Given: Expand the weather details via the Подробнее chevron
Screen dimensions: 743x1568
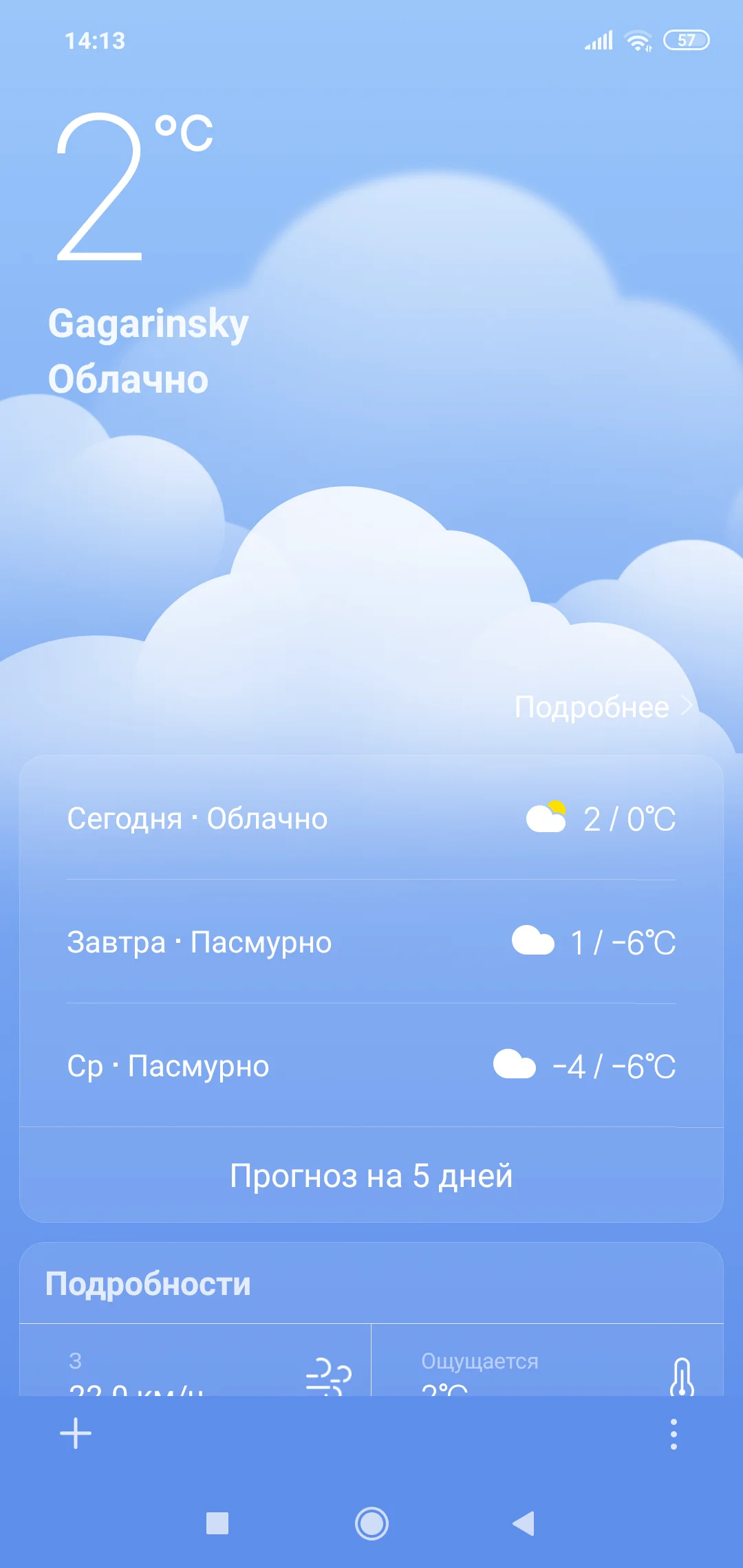Looking at the screenshot, I should pyautogui.click(x=690, y=705).
